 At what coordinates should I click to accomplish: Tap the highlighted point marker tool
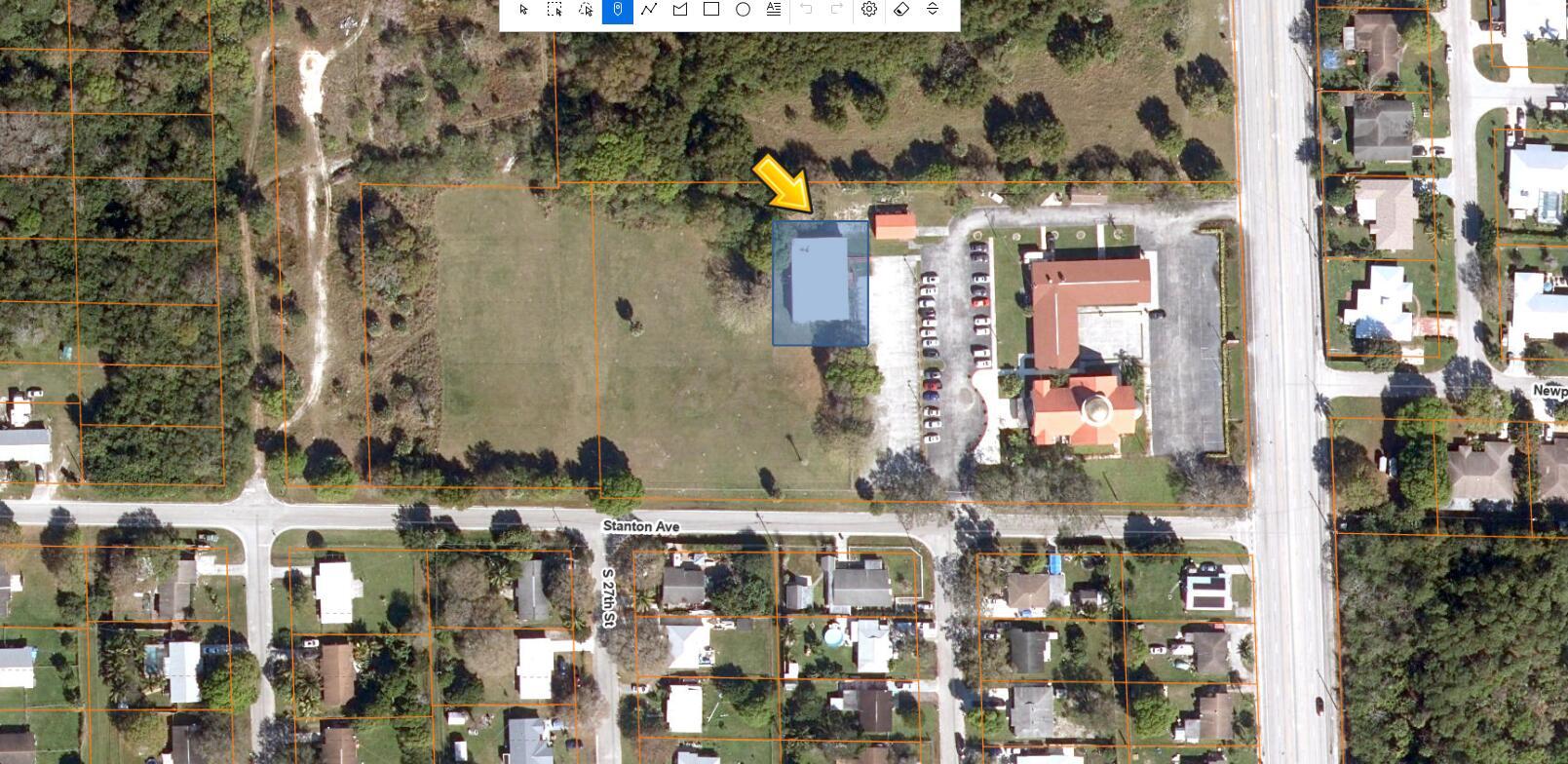point(618,10)
